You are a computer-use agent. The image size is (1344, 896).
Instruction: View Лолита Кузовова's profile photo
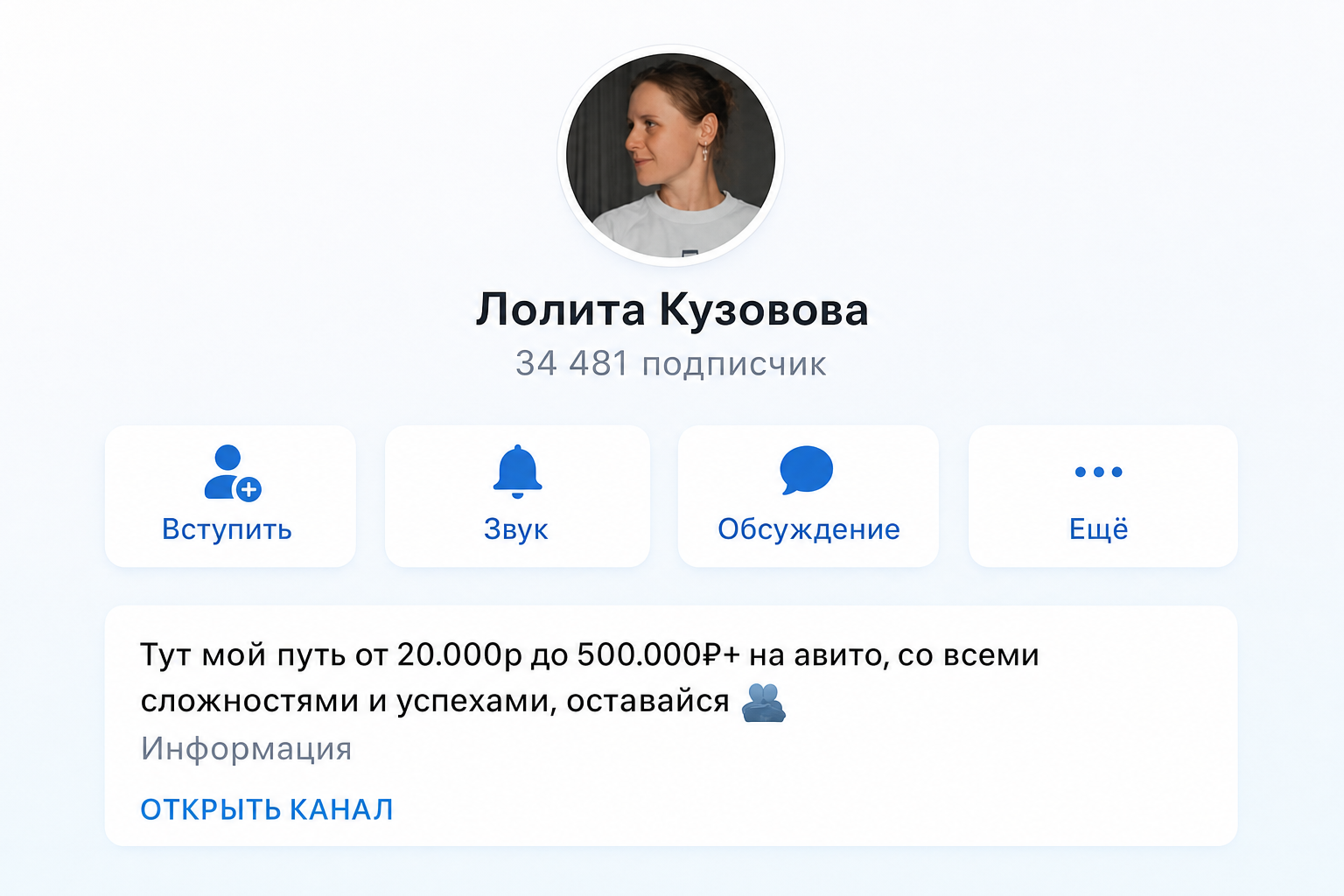coord(671,156)
